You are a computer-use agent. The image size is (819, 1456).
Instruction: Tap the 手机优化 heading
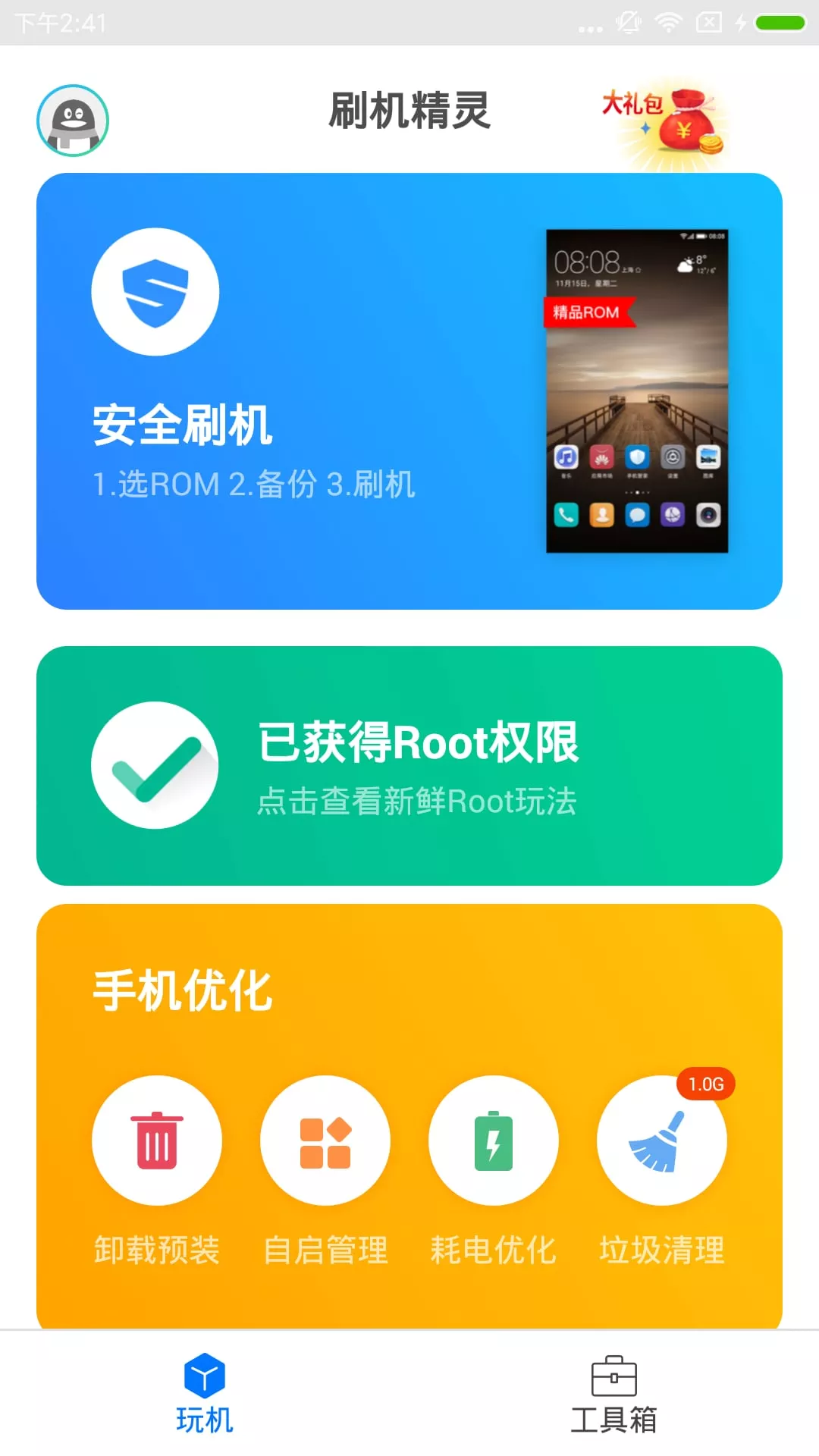coord(182,987)
